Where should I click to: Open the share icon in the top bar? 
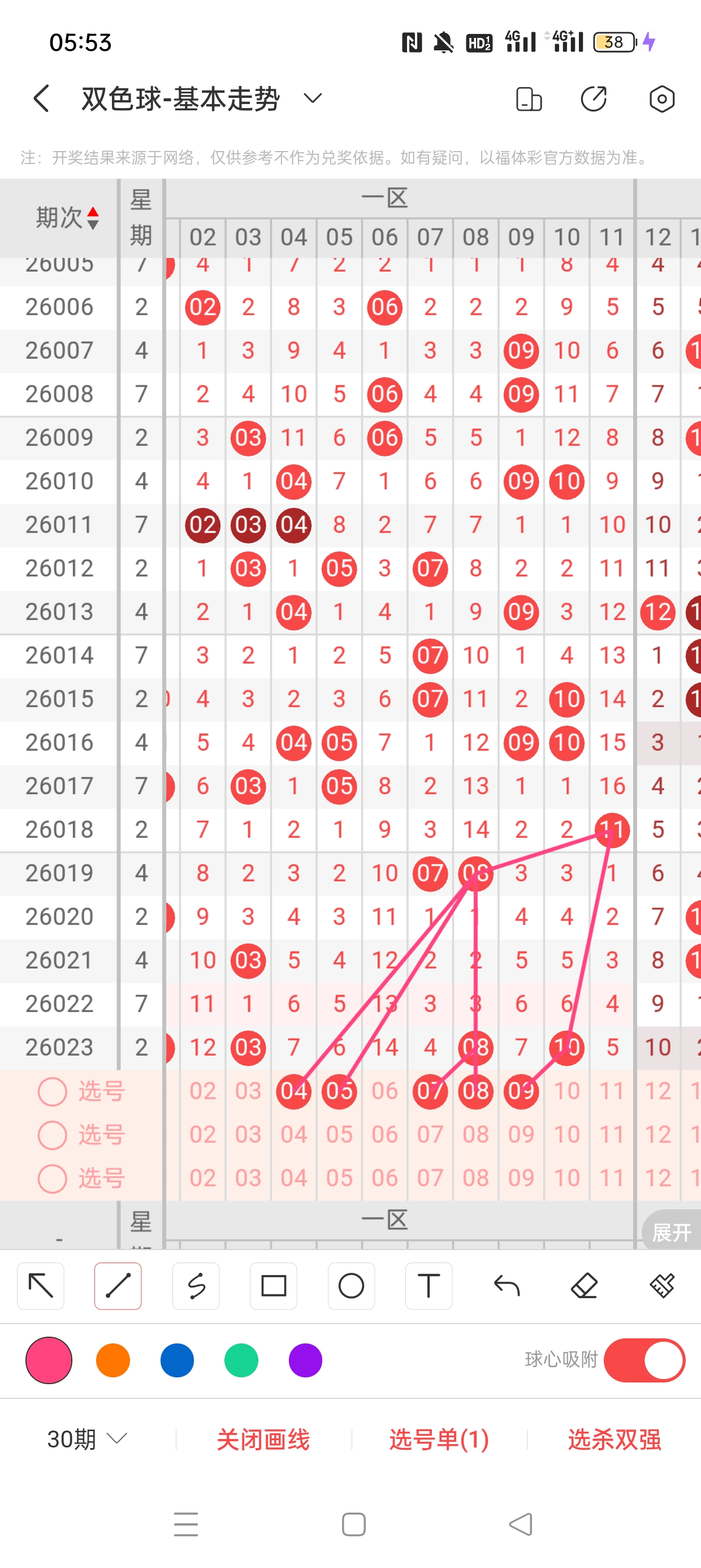(593, 99)
